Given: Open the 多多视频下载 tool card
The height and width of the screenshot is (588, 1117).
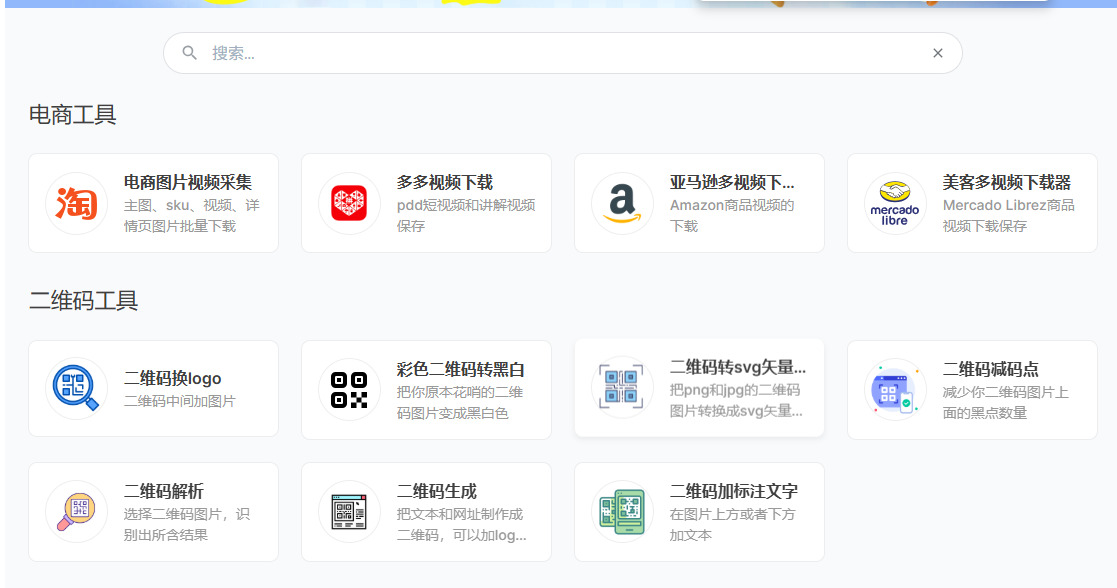Looking at the screenshot, I should pos(426,203).
